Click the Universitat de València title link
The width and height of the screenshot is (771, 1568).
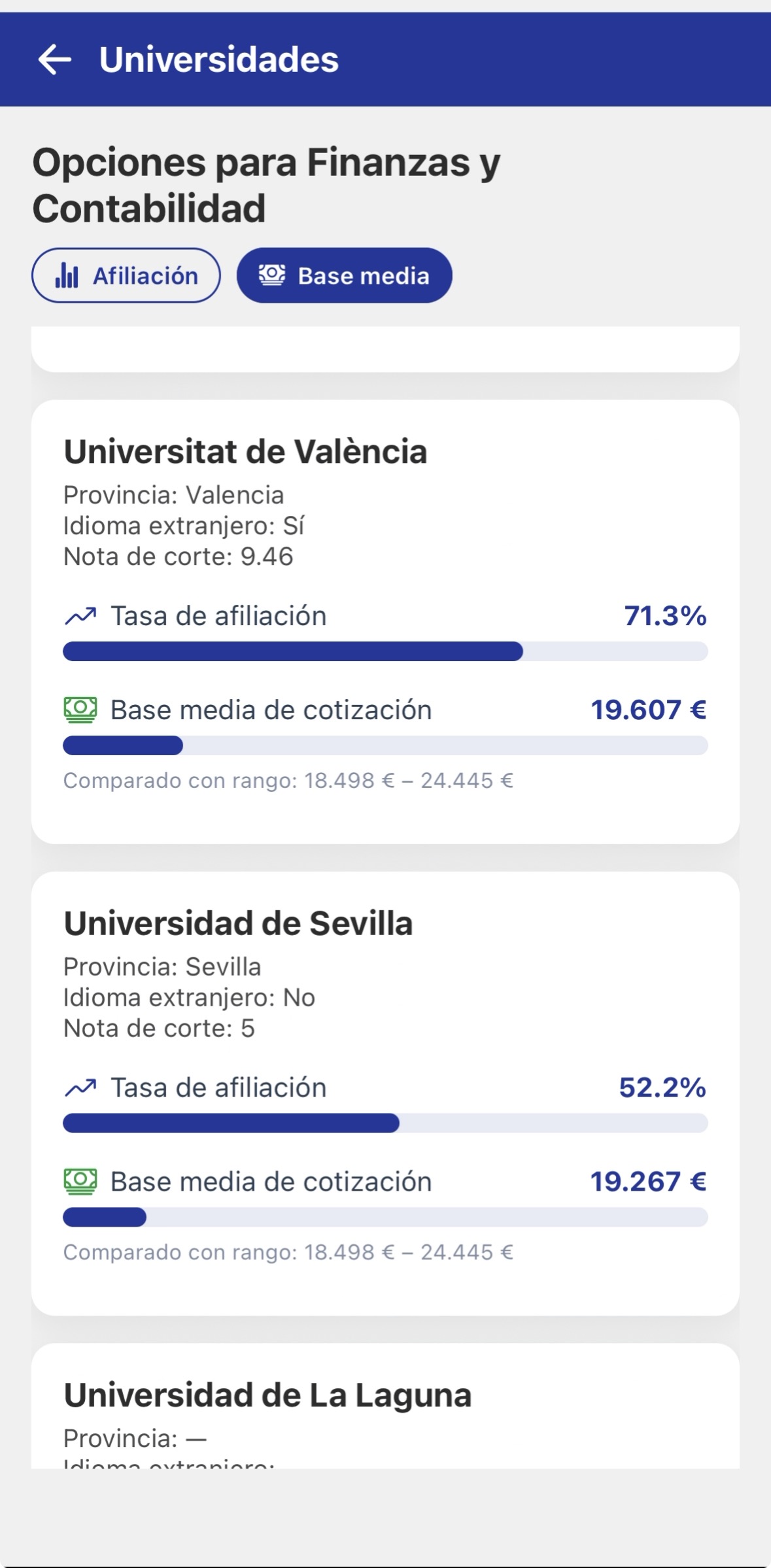tap(246, 451)
